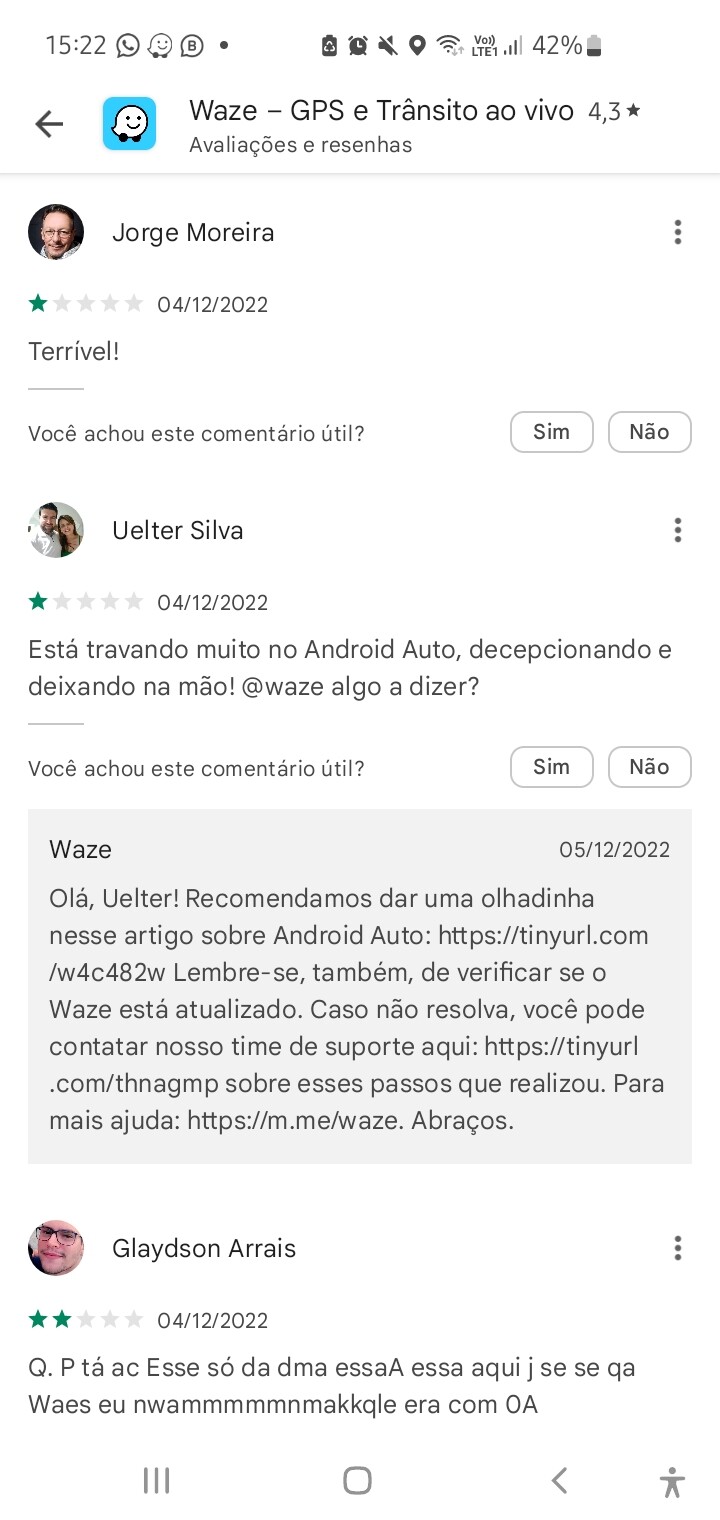Tap the back arrow to leave reviews

47,123
